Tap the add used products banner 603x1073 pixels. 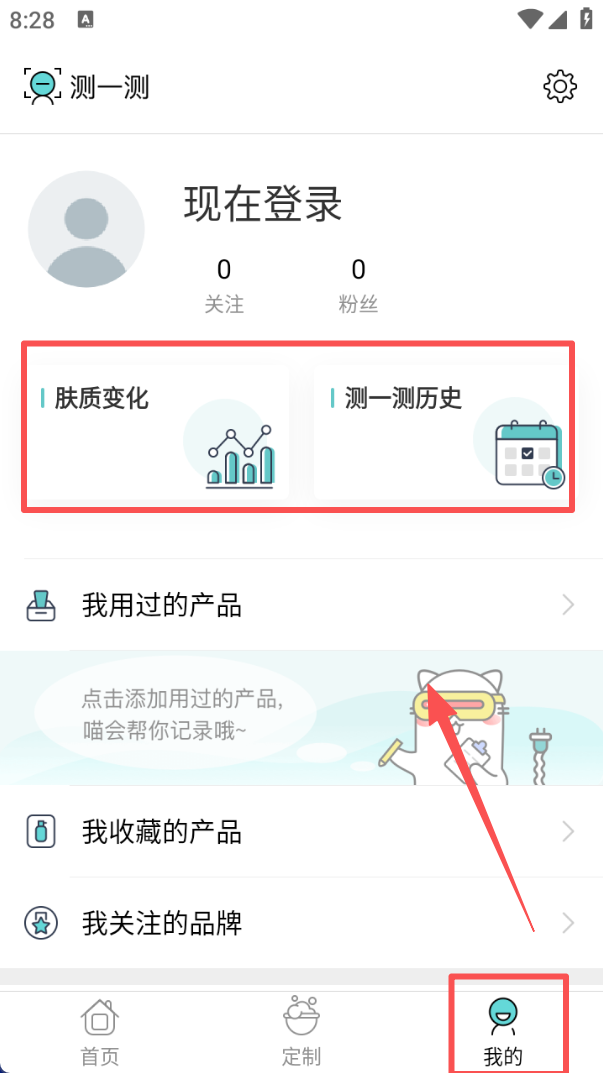(x=300, y=718)
